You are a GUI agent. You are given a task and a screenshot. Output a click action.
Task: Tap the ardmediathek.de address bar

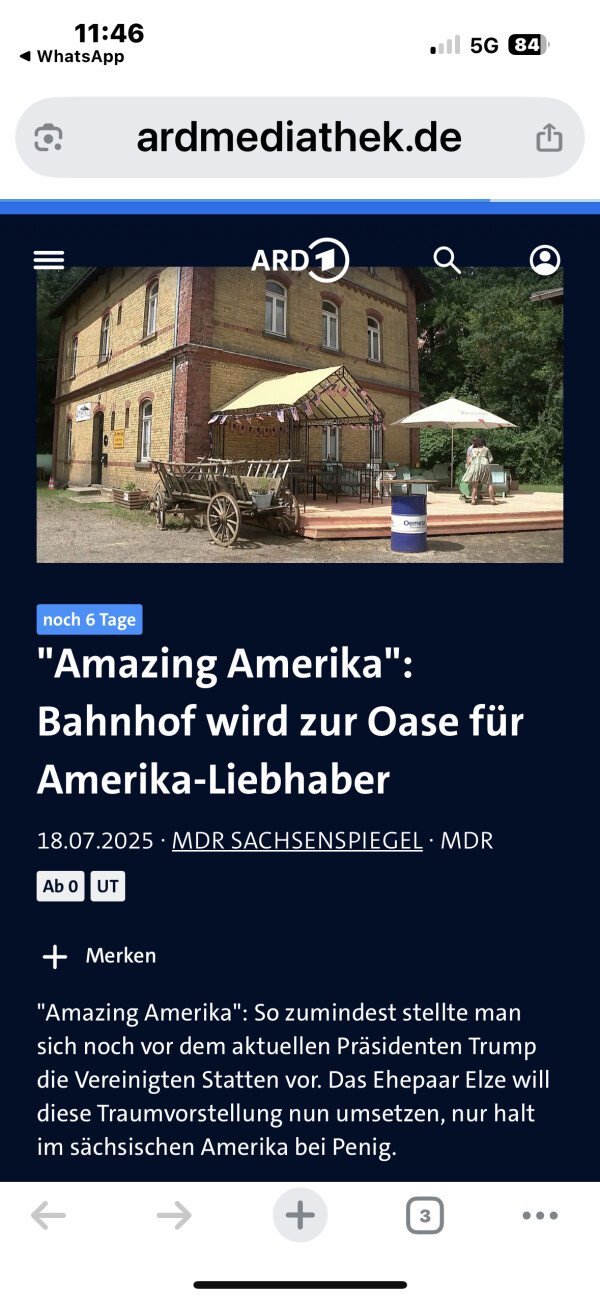tap(299, 138)
